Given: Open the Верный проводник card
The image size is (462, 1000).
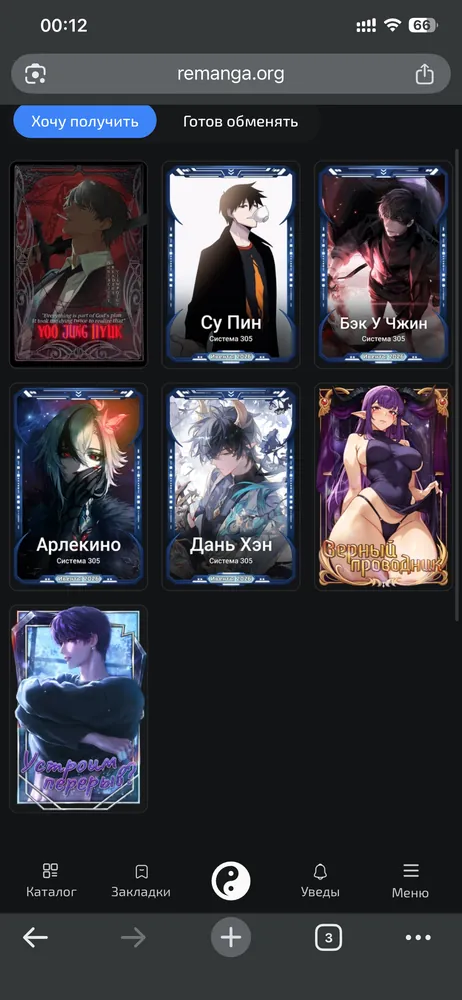Looking at the screenshot, I should point(384,487).
